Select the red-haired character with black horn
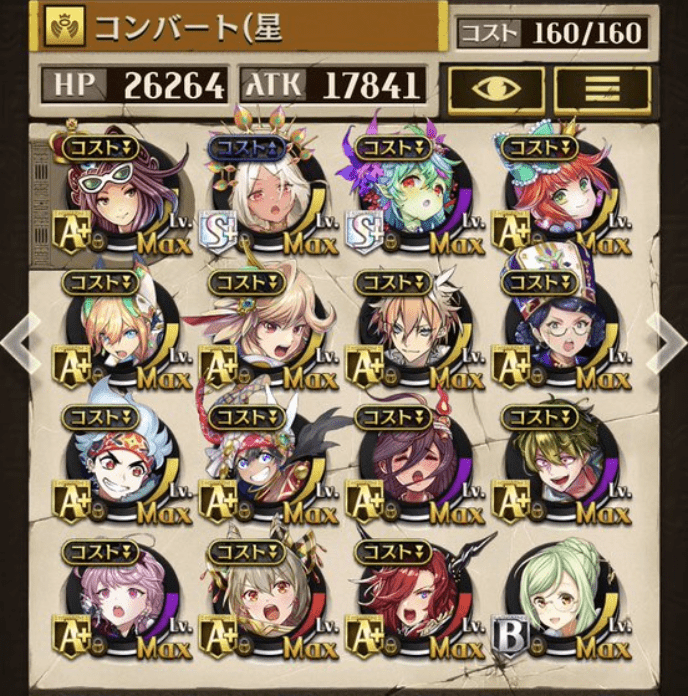 pyautogui.click(x=409, y=603)
